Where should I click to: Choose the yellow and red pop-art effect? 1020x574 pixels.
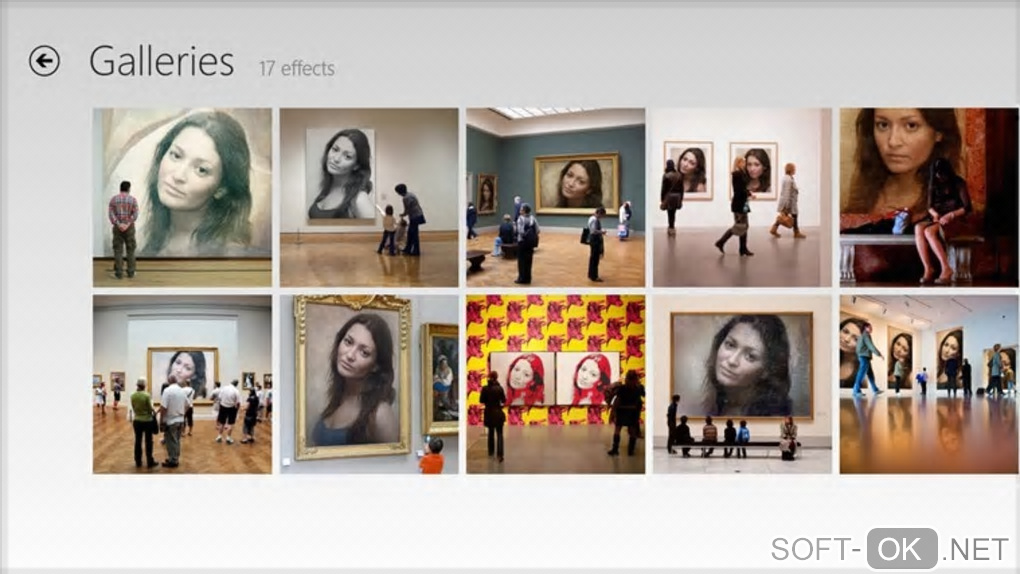click(555, 384)
